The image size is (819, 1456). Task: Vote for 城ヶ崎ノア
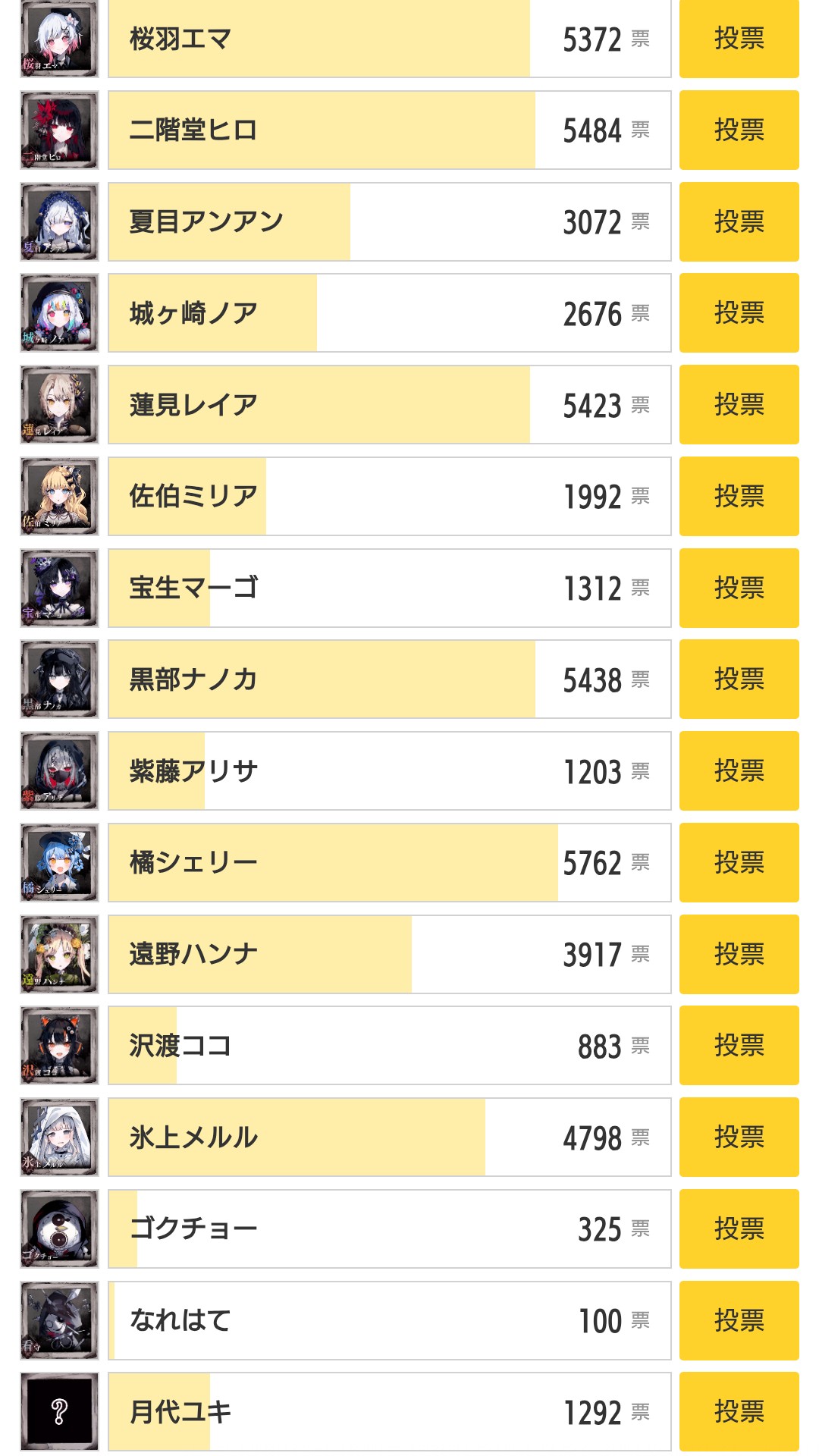[x=739, y=313]
